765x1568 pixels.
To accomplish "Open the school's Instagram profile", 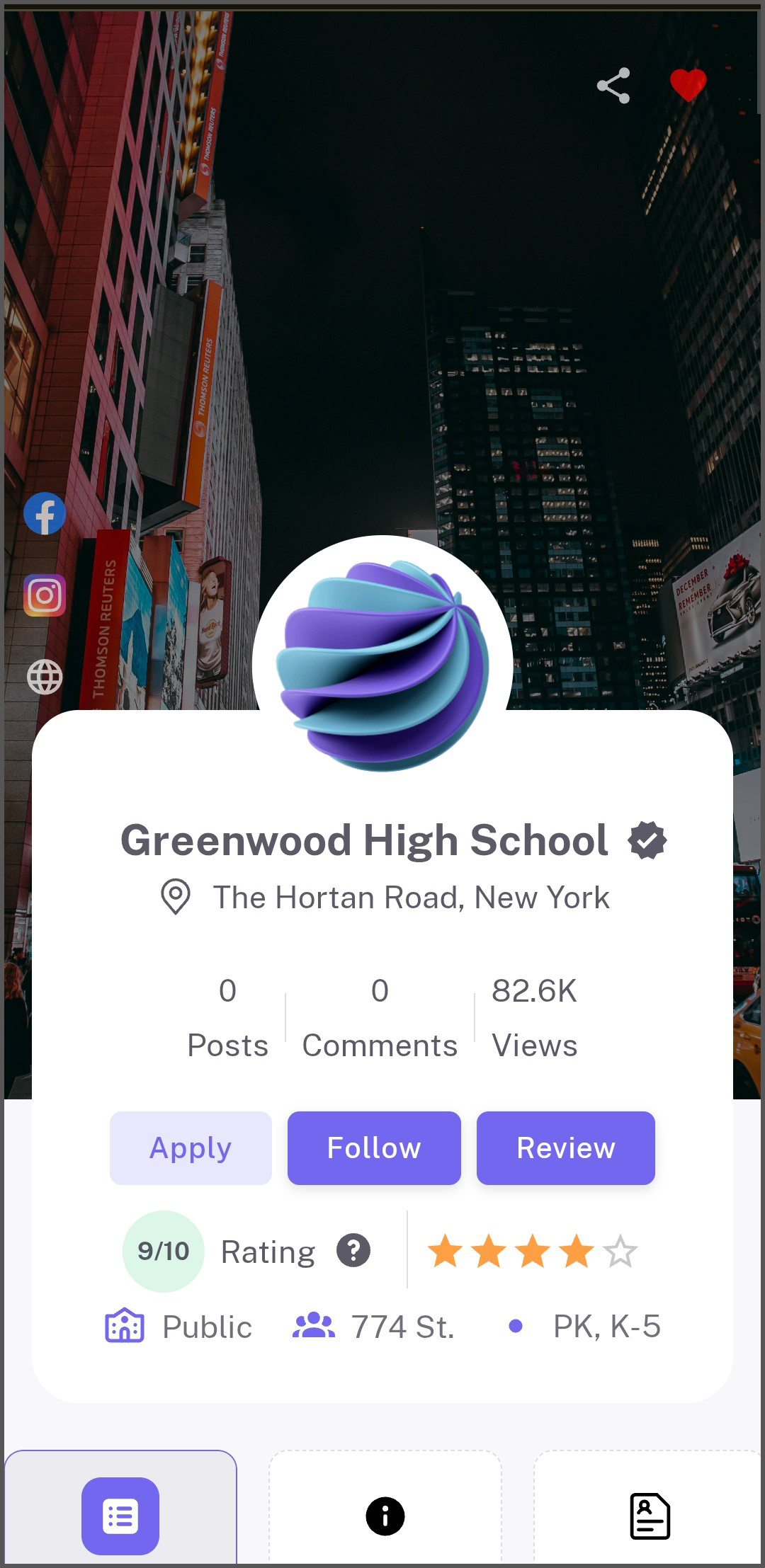I will (45, 595).
